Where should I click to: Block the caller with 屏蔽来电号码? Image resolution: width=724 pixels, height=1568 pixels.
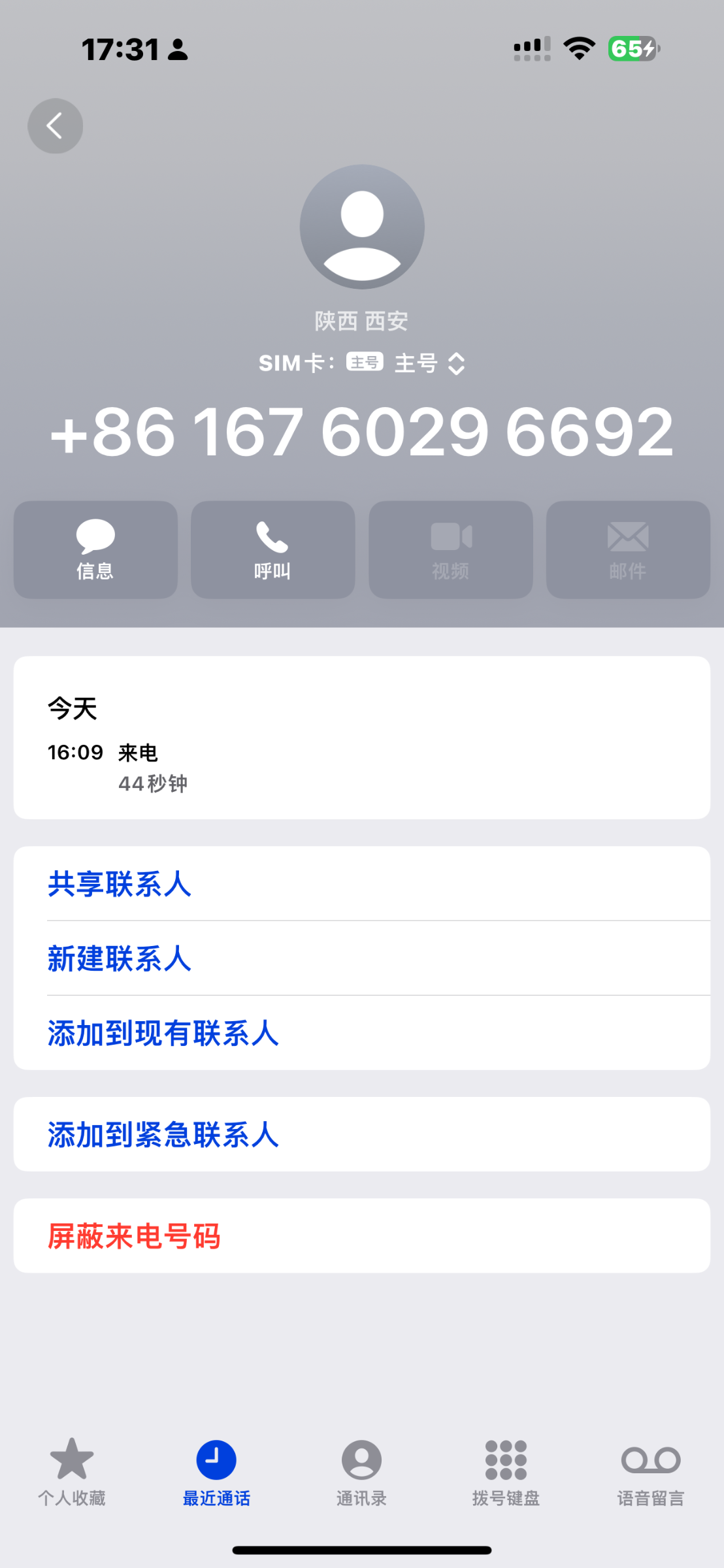[362, 1235]
